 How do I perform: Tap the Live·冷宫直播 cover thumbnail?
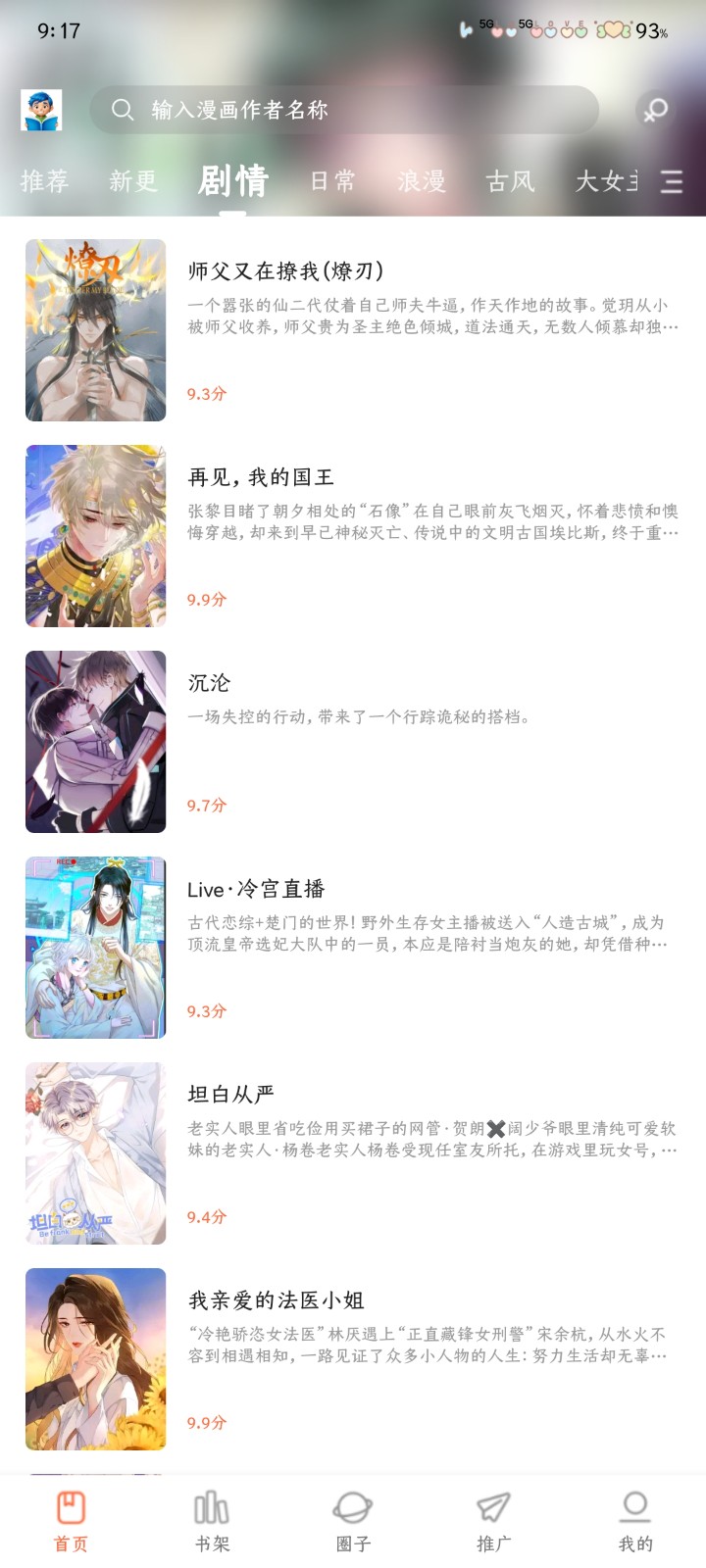[x=95, y=948]
